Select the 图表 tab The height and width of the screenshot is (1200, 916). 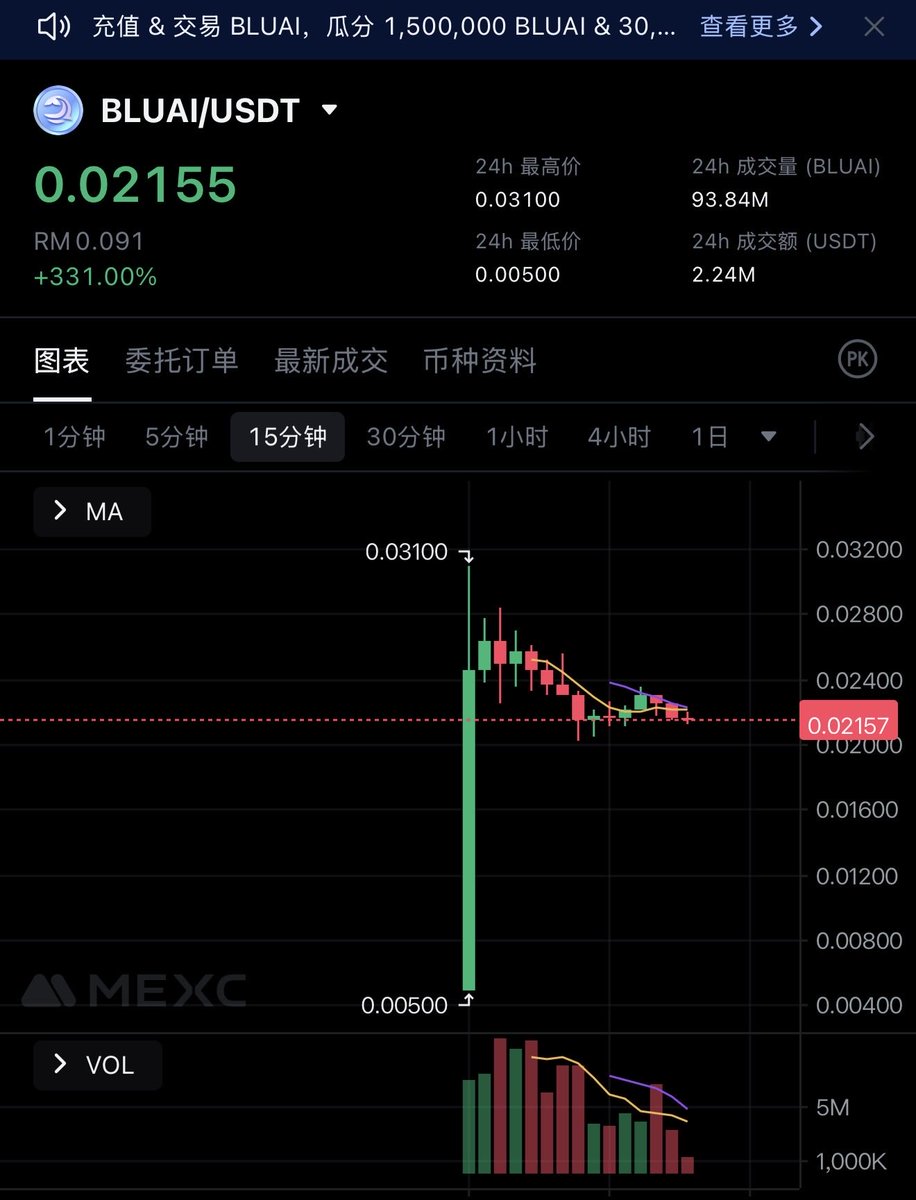coord(62,361)
